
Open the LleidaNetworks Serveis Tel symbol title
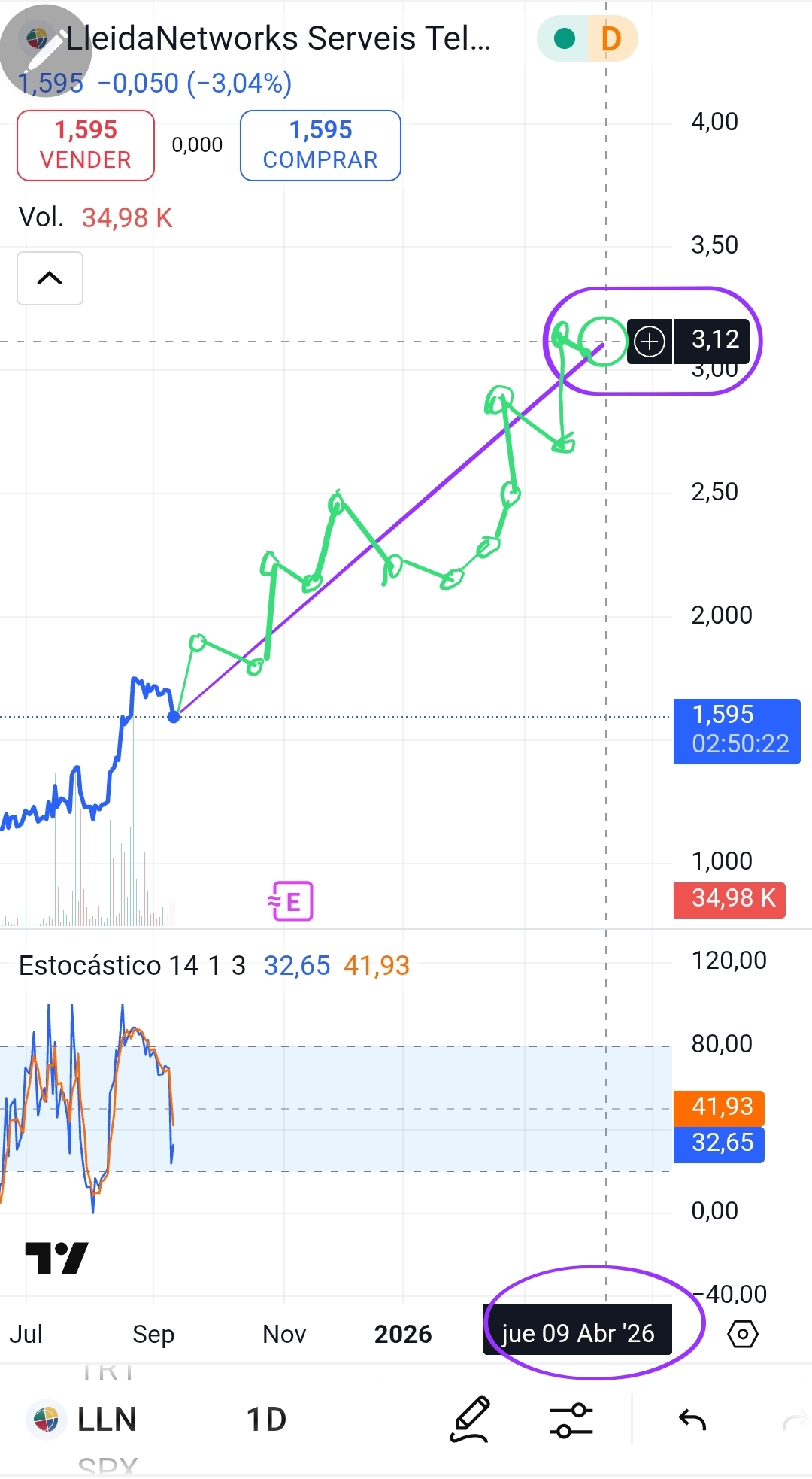click(278, 38)
